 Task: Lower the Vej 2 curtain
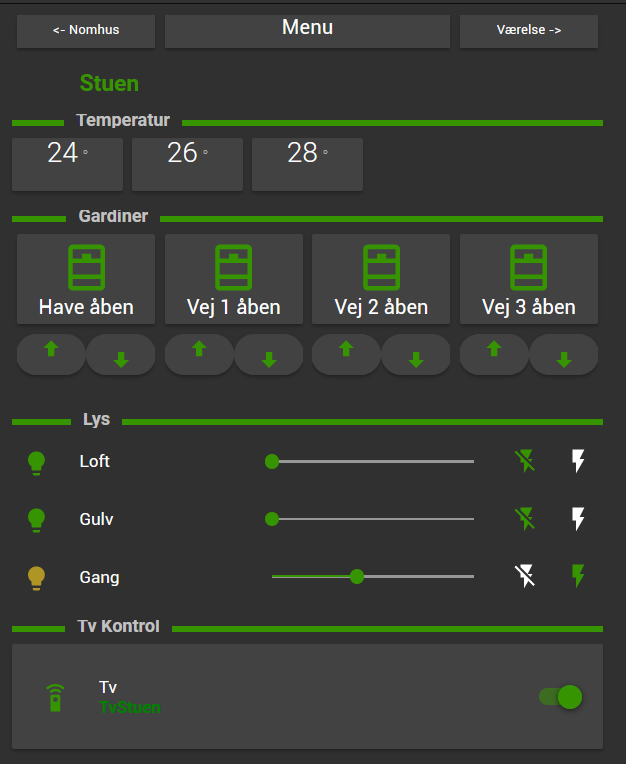(x=416, y=356)
